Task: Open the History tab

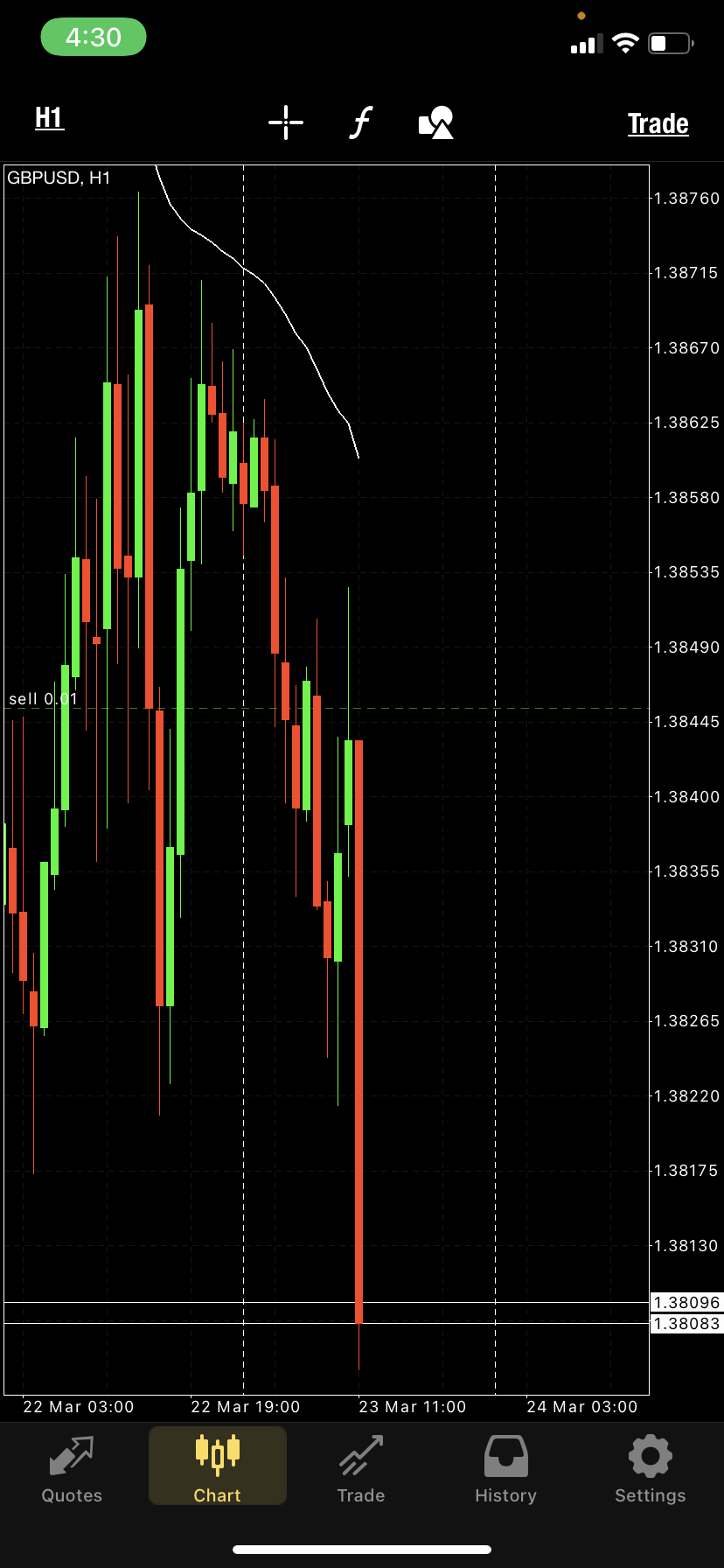Action: pyautogui.click(x=505, y=1469)
